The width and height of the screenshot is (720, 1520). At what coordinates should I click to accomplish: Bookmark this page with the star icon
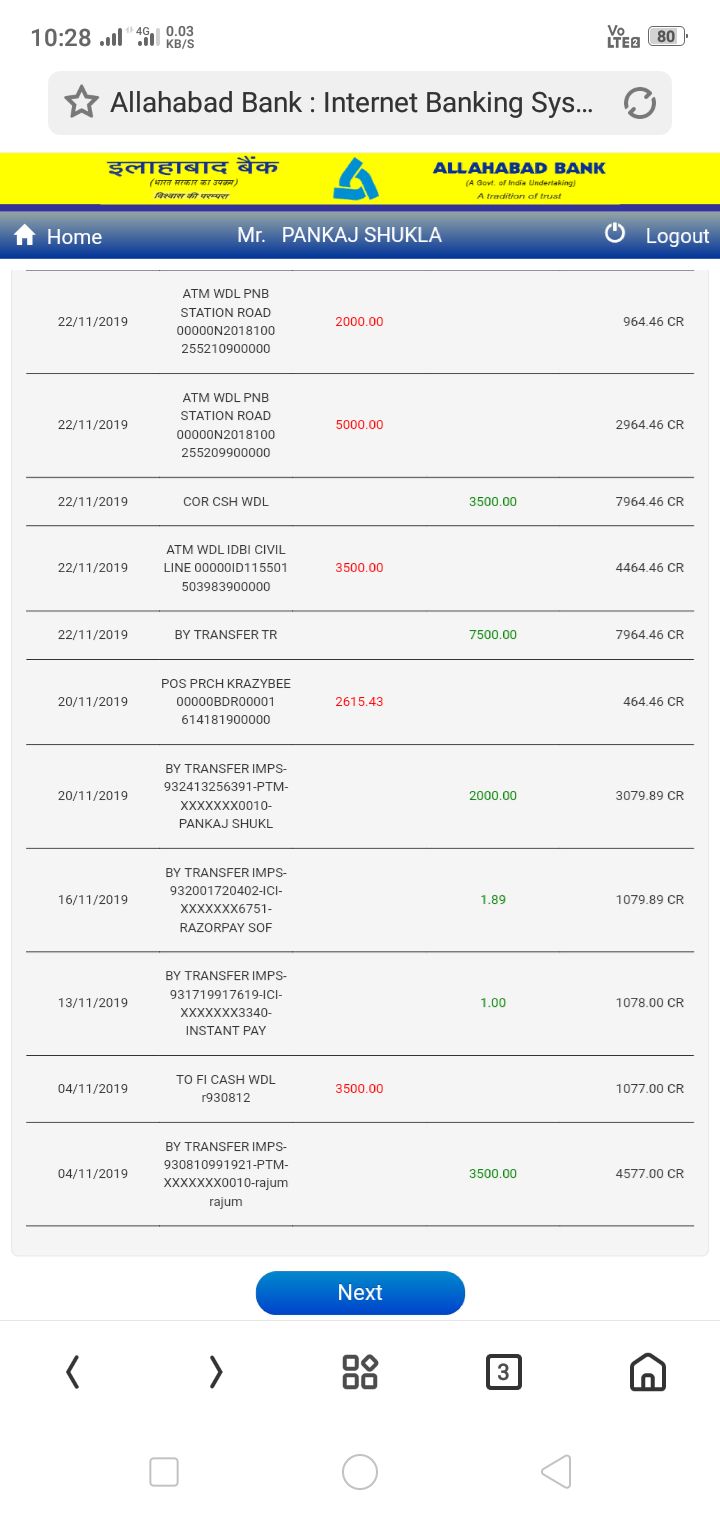(x=82, y=102)
